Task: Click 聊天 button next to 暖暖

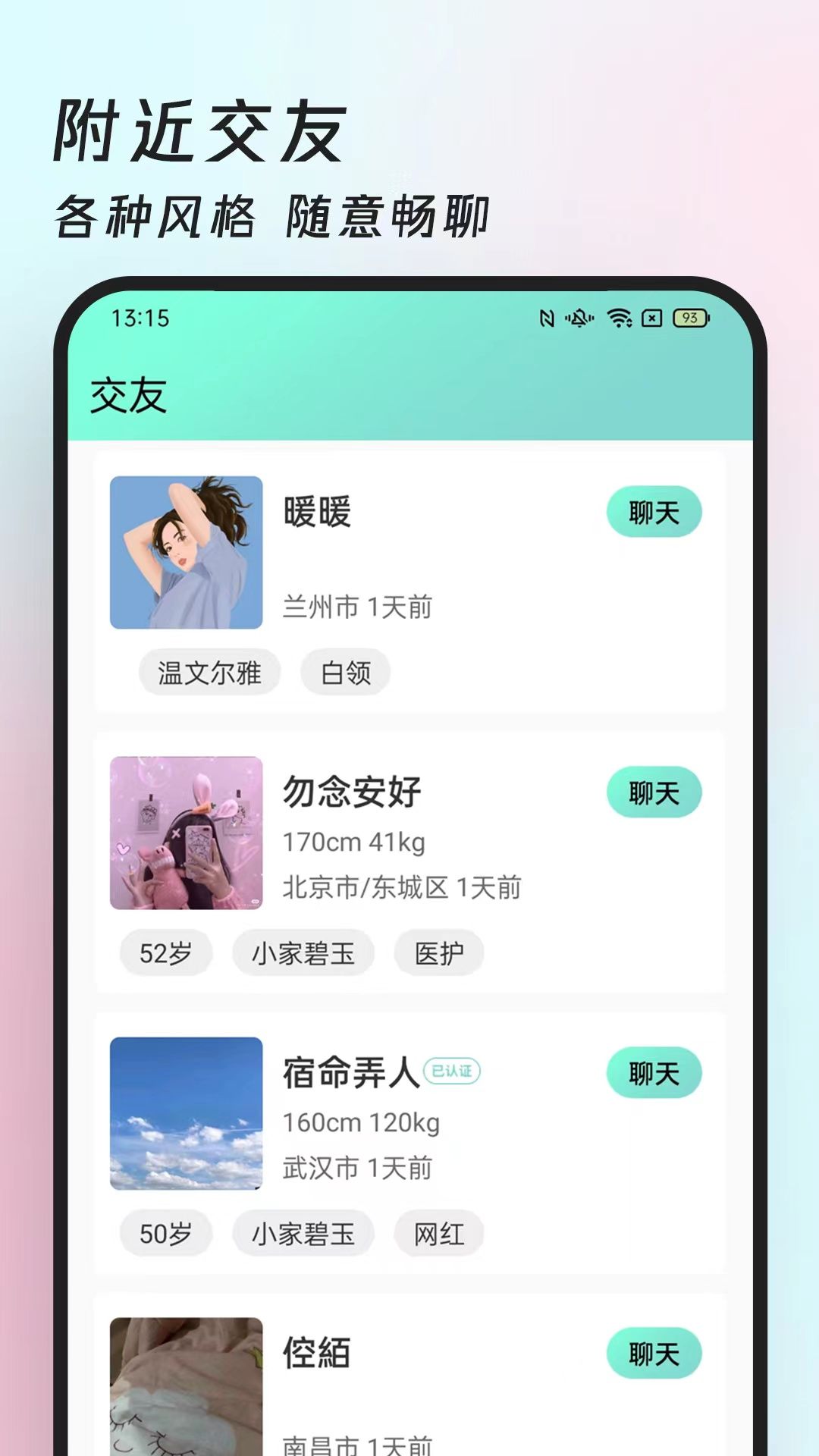Action: pos(654,512)
